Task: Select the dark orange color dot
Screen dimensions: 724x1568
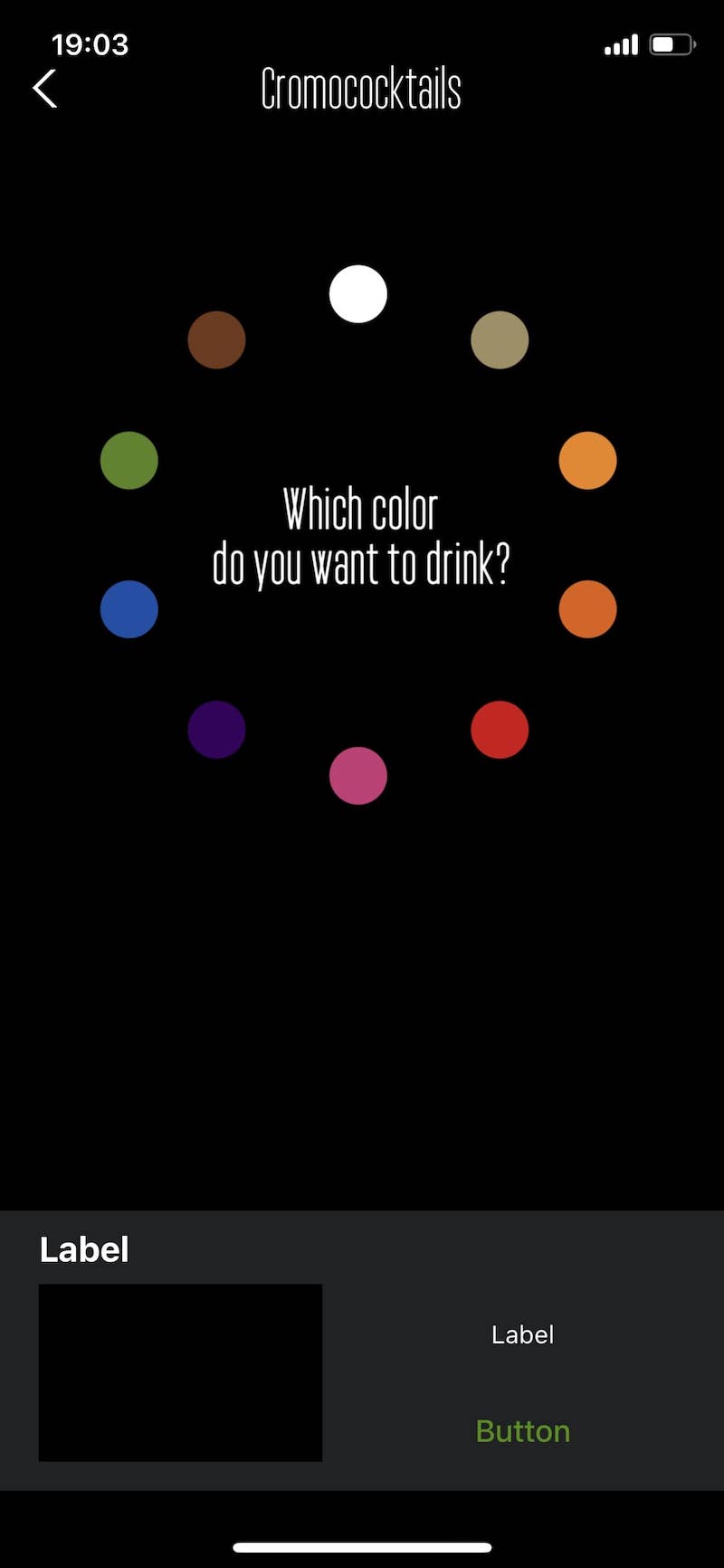Action: (x=588, y=609)
